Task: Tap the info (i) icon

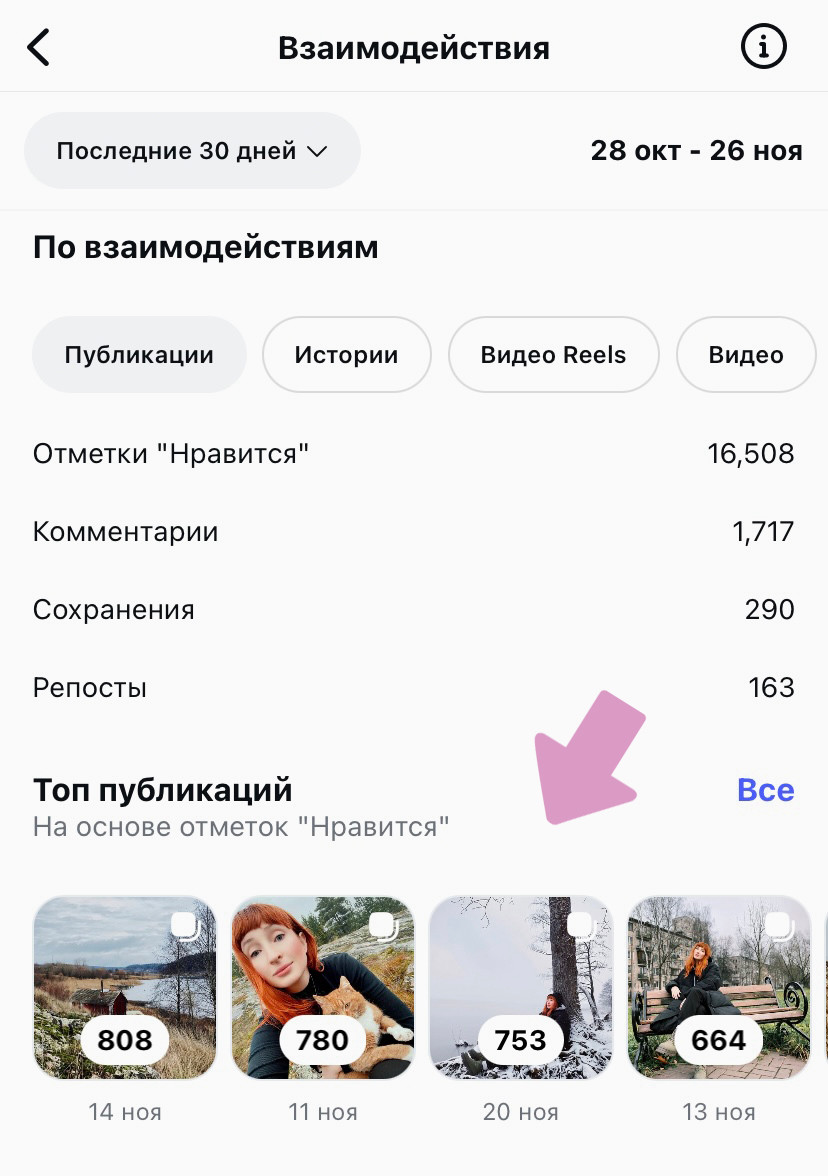Action: point(762,46)
